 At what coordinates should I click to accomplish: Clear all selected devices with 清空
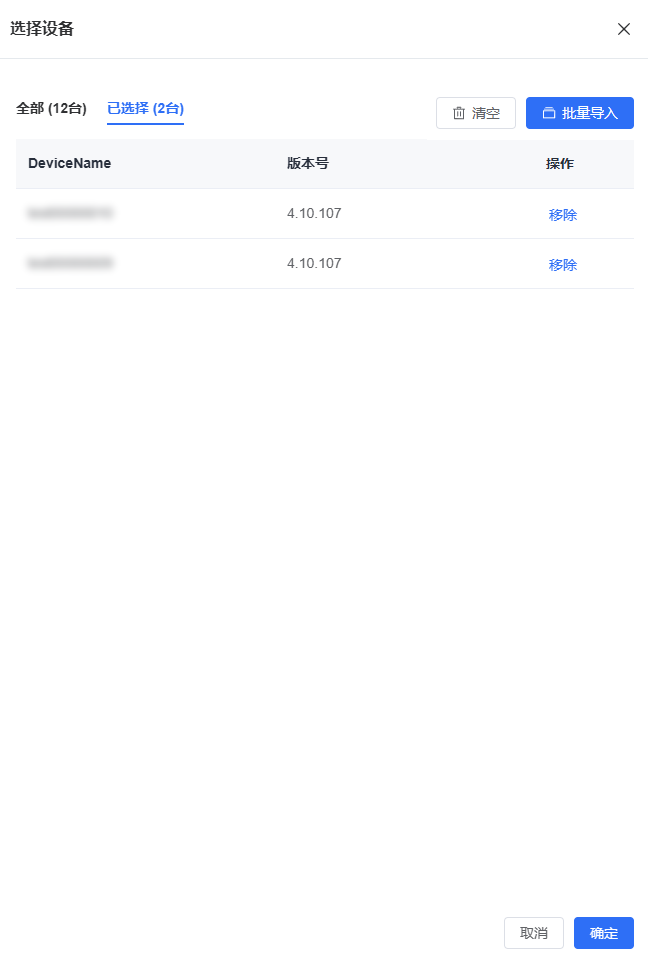coord(476,113)
